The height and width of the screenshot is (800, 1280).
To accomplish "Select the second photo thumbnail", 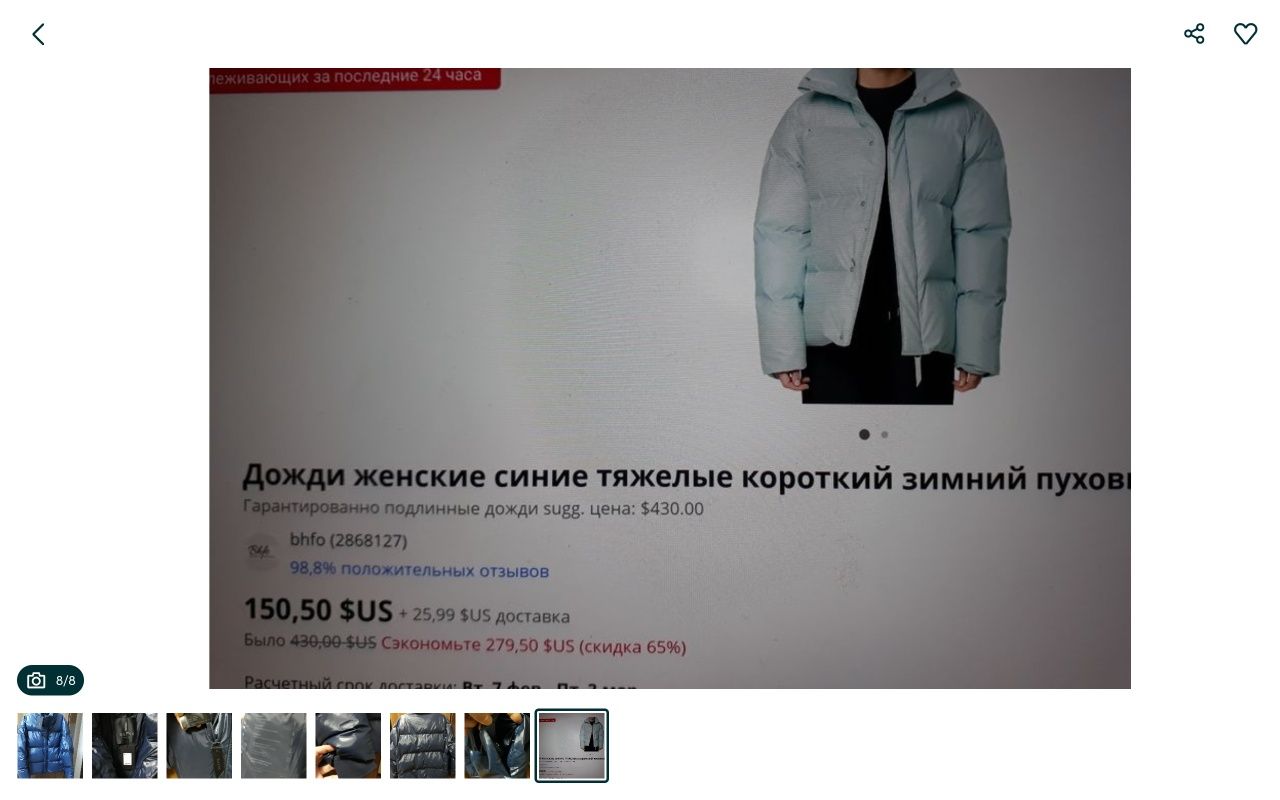I will tap(125, 746).
